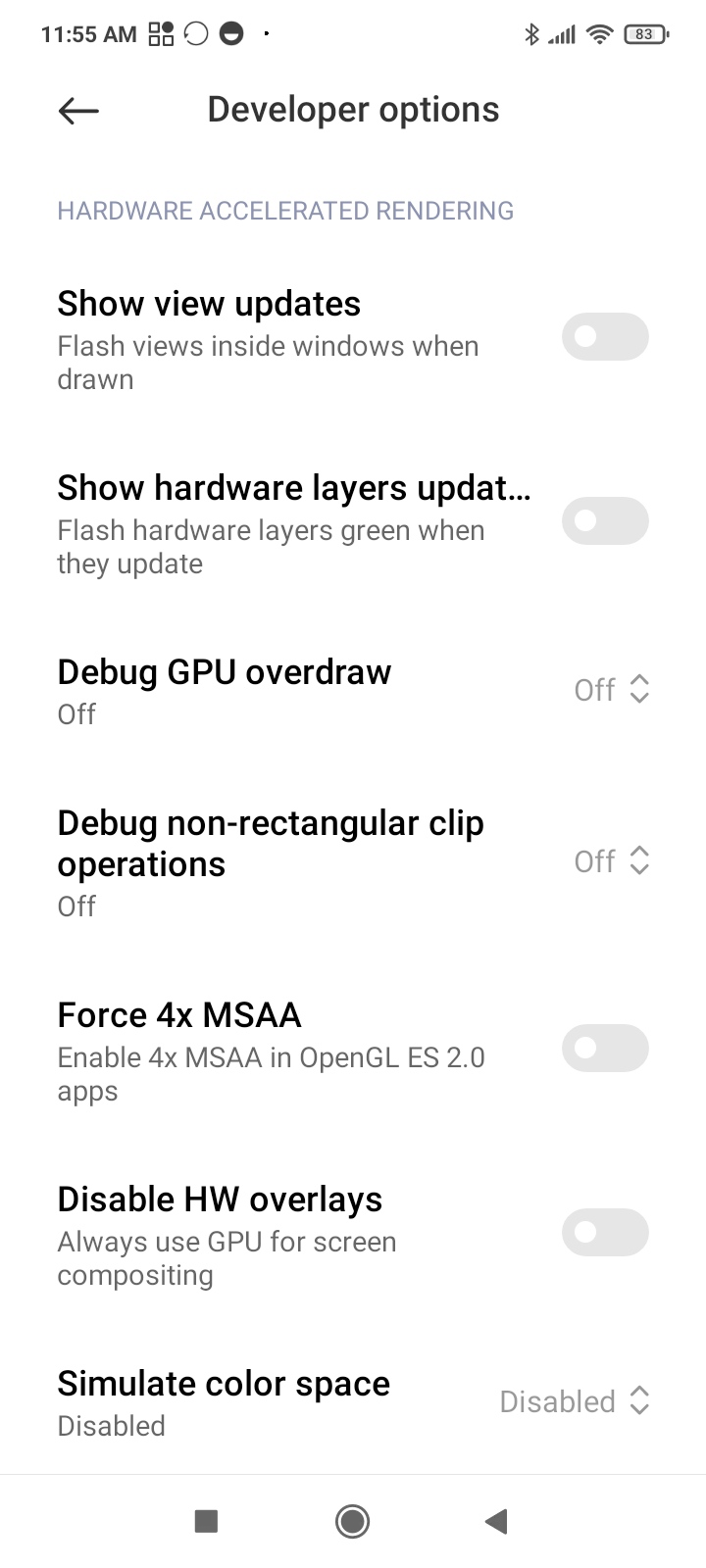Image resolution: width=706 pixels, height=1568 pixels.
Task: Open recent apps with the square button
Action: (x=206, y=1521)
